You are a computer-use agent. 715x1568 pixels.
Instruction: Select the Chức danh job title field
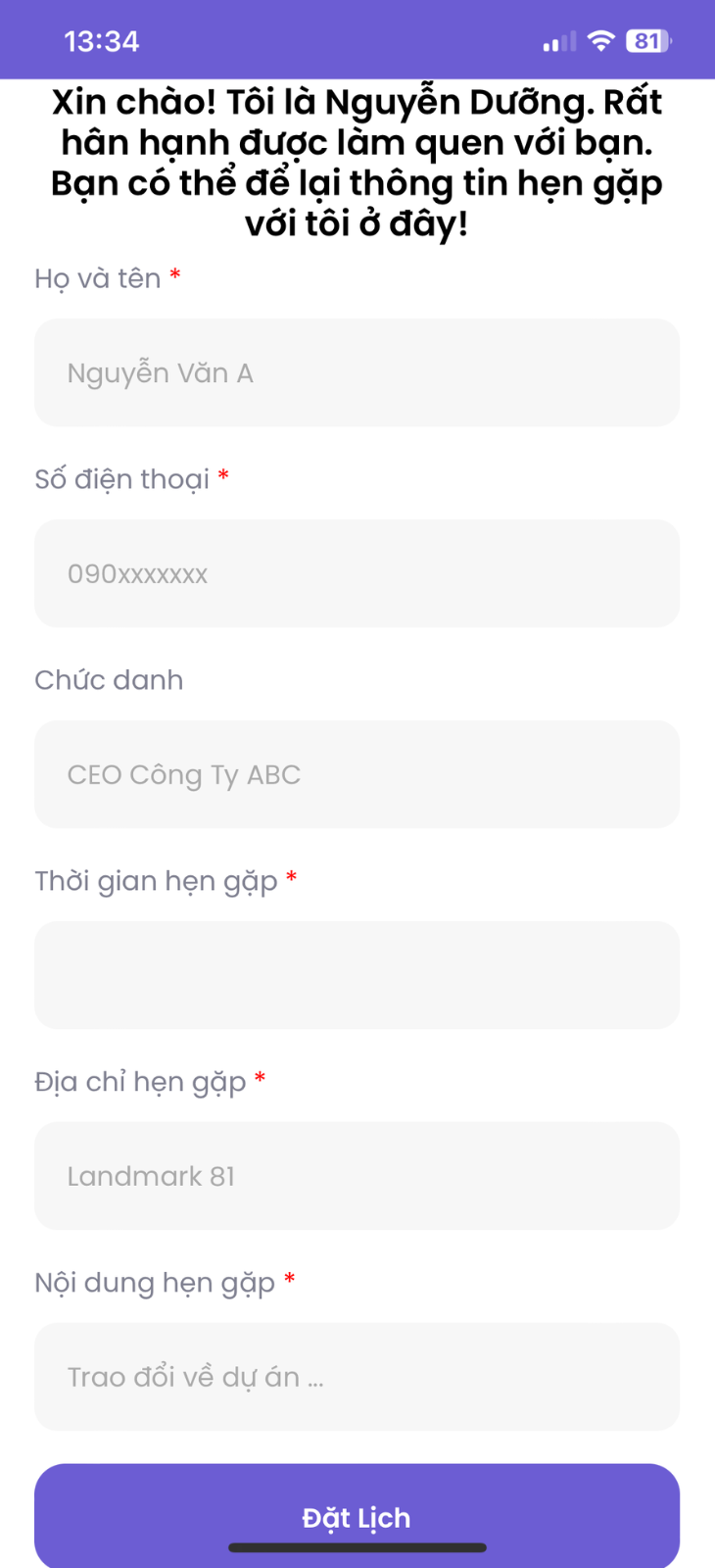[357, 774]
